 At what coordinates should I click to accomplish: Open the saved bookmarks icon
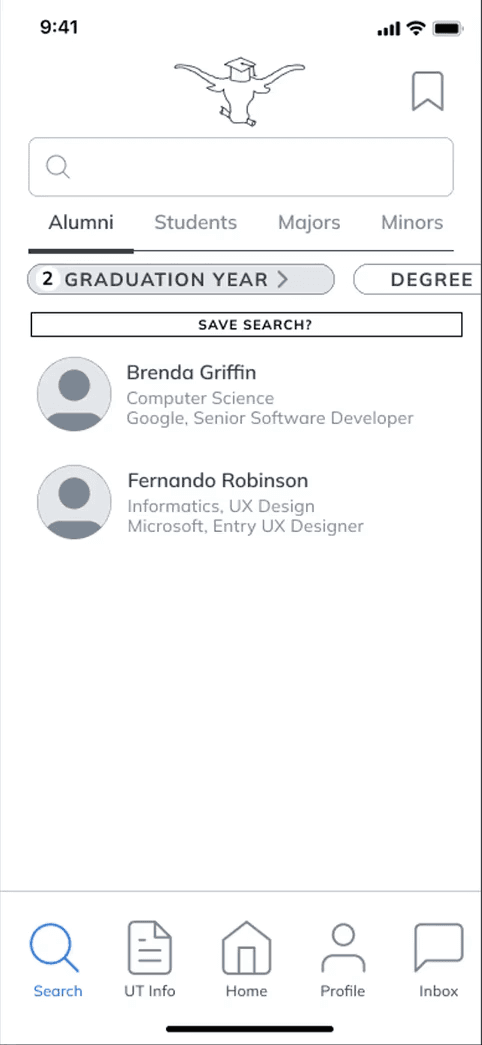point(427,91)
